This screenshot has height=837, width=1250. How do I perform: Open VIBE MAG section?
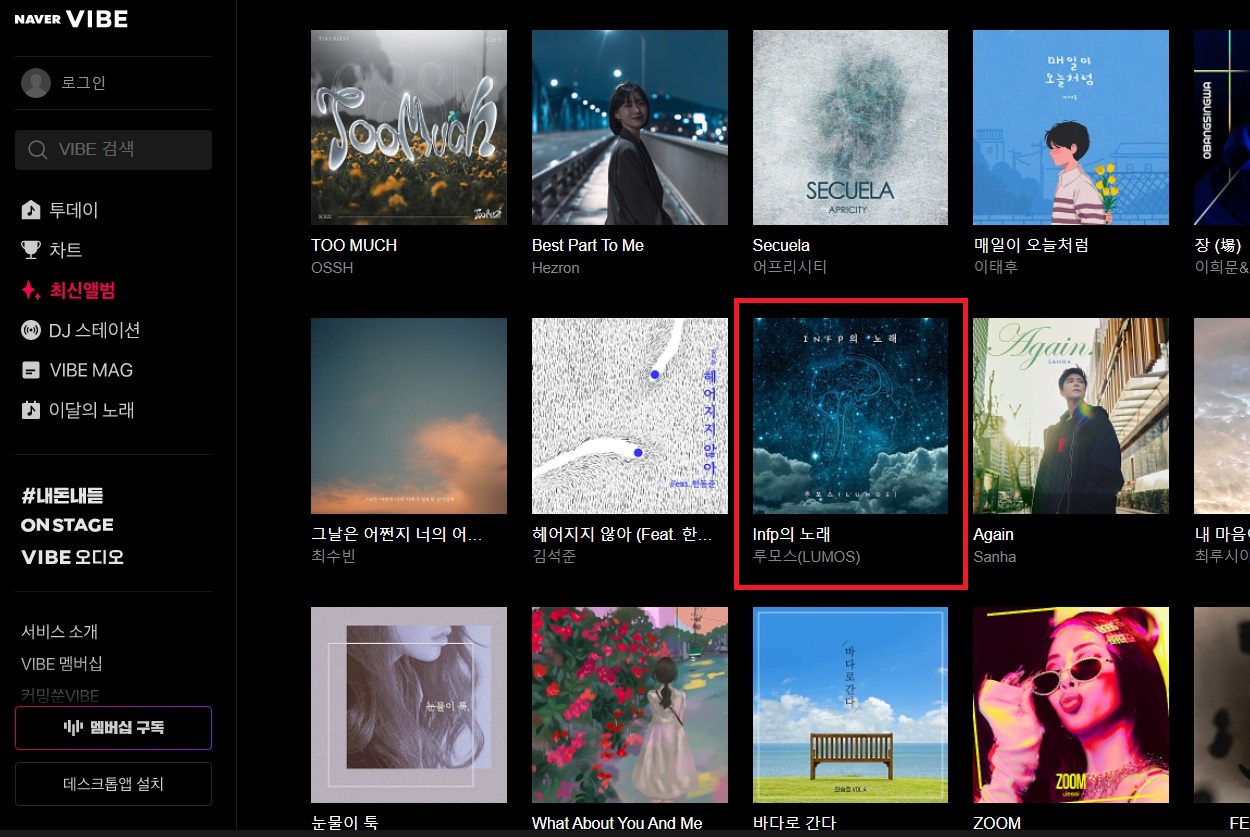point(90,370)
